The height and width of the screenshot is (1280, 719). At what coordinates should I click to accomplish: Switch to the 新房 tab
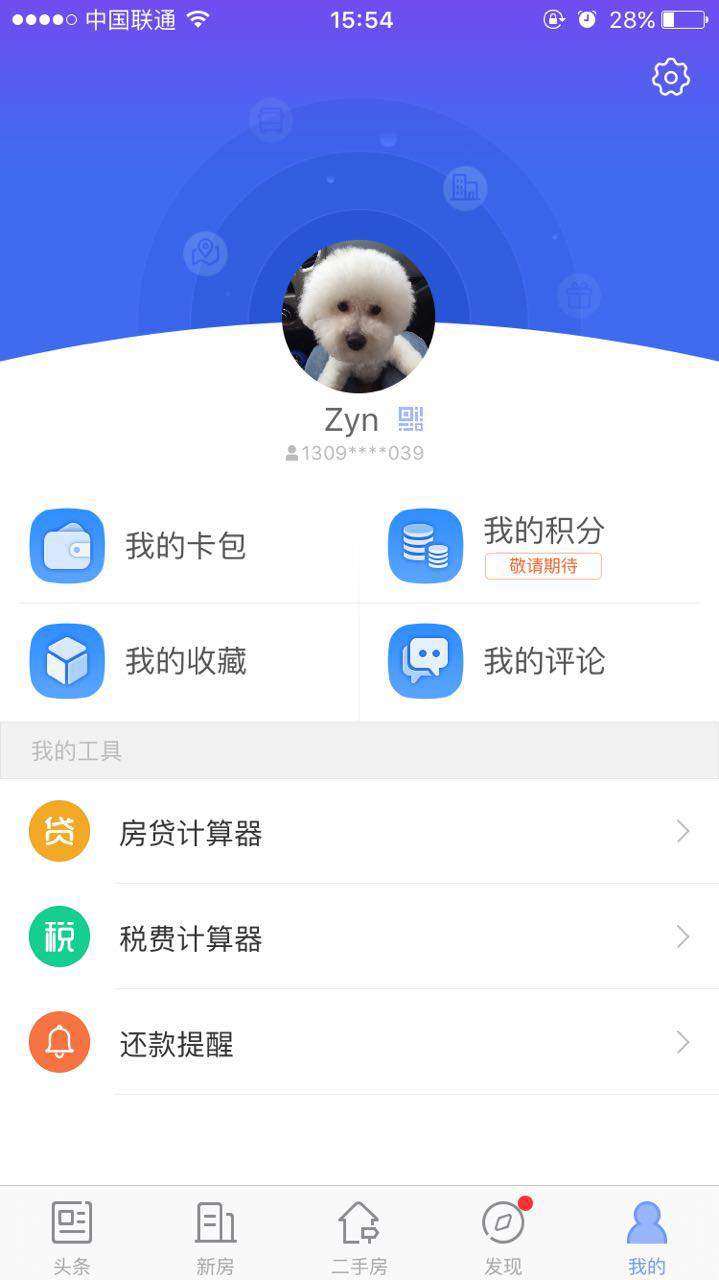tap(215, 1237)
